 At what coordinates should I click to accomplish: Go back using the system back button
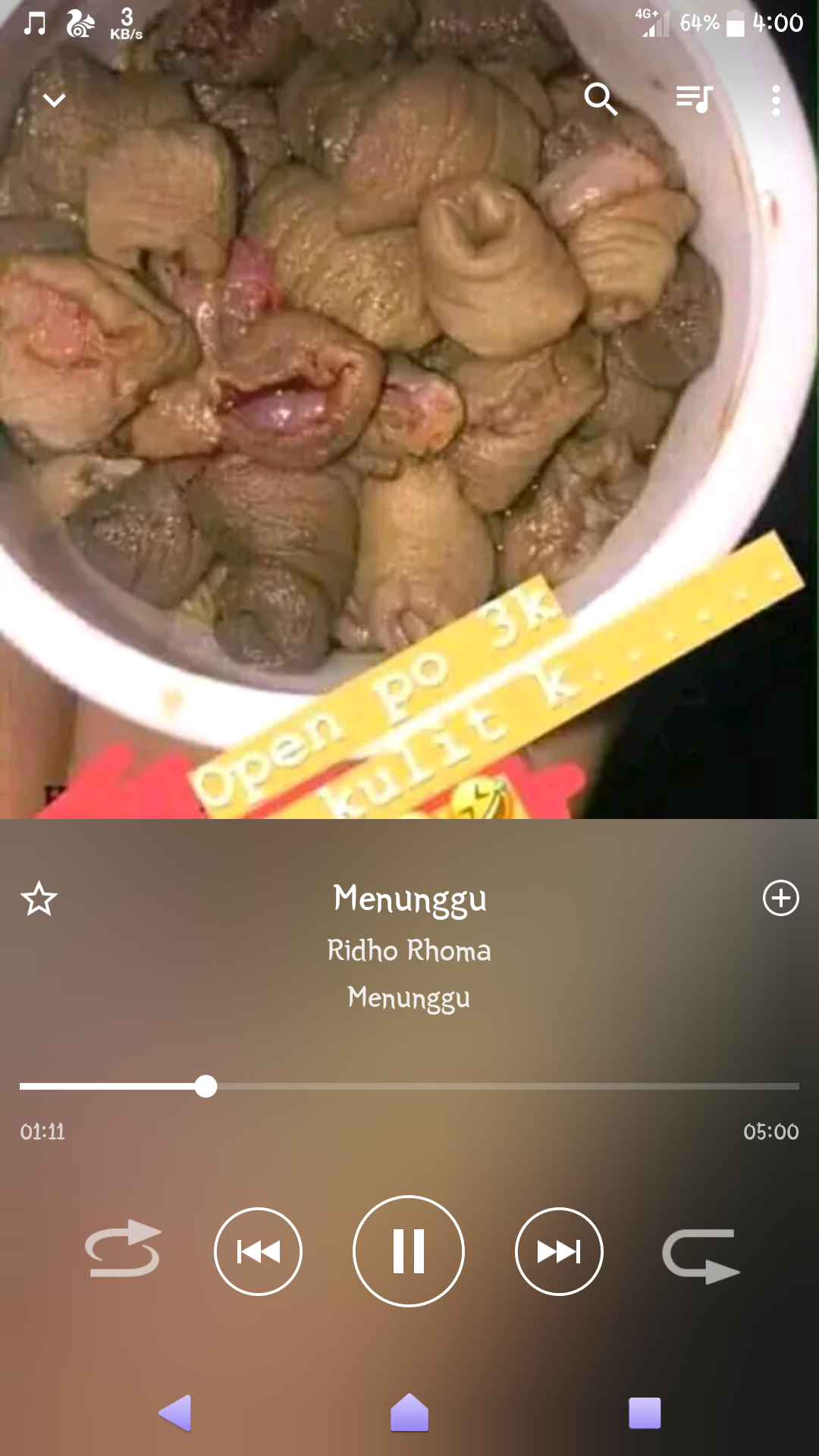(x=176, y=1413)
